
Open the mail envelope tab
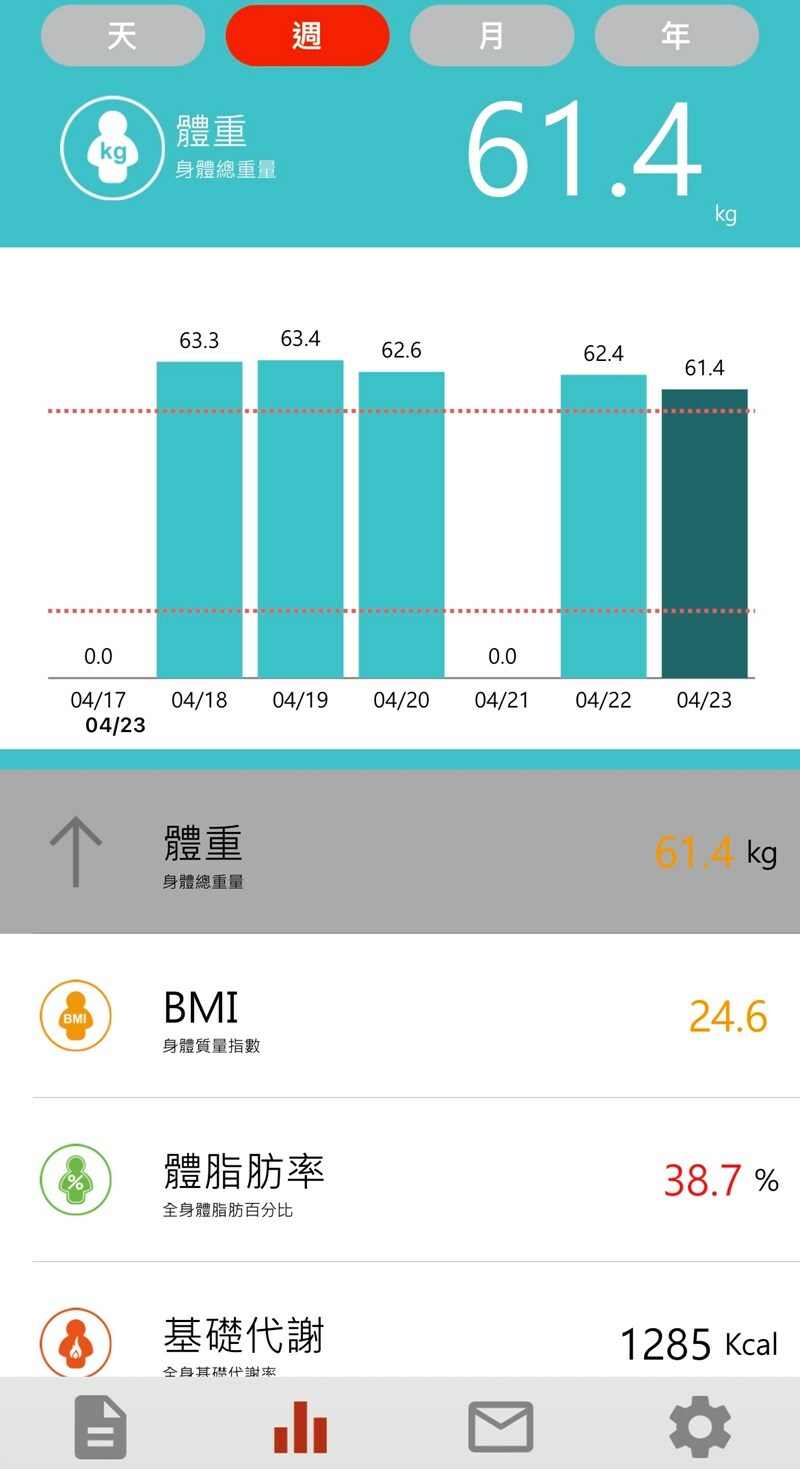click(500, 1427)
